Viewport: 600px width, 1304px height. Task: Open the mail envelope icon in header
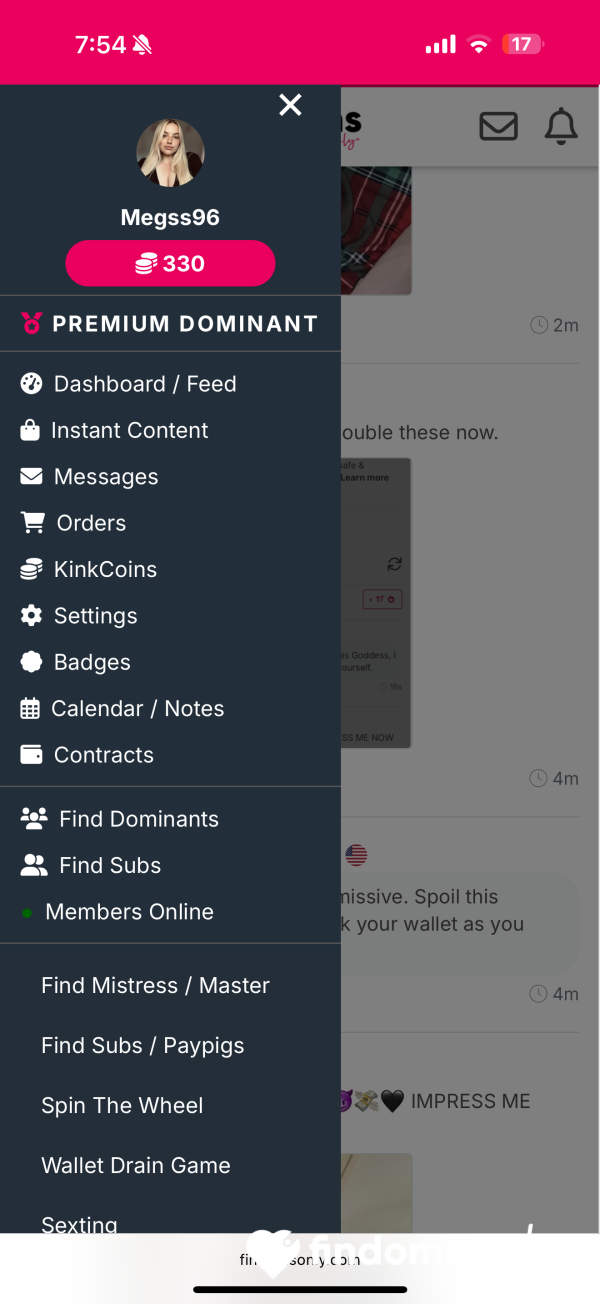click(x=498, y=126)
